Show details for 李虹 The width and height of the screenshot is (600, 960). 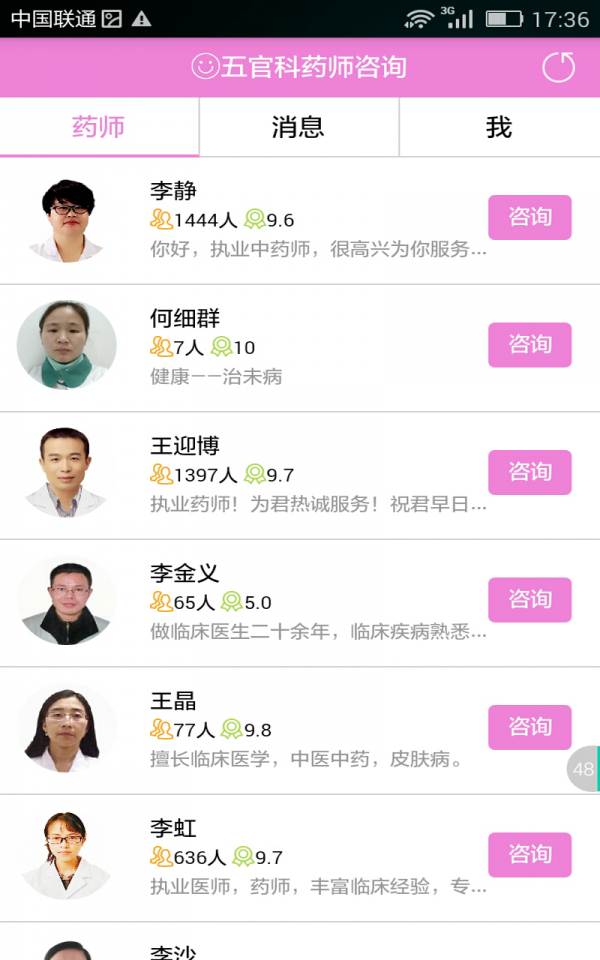coord(300,857)
